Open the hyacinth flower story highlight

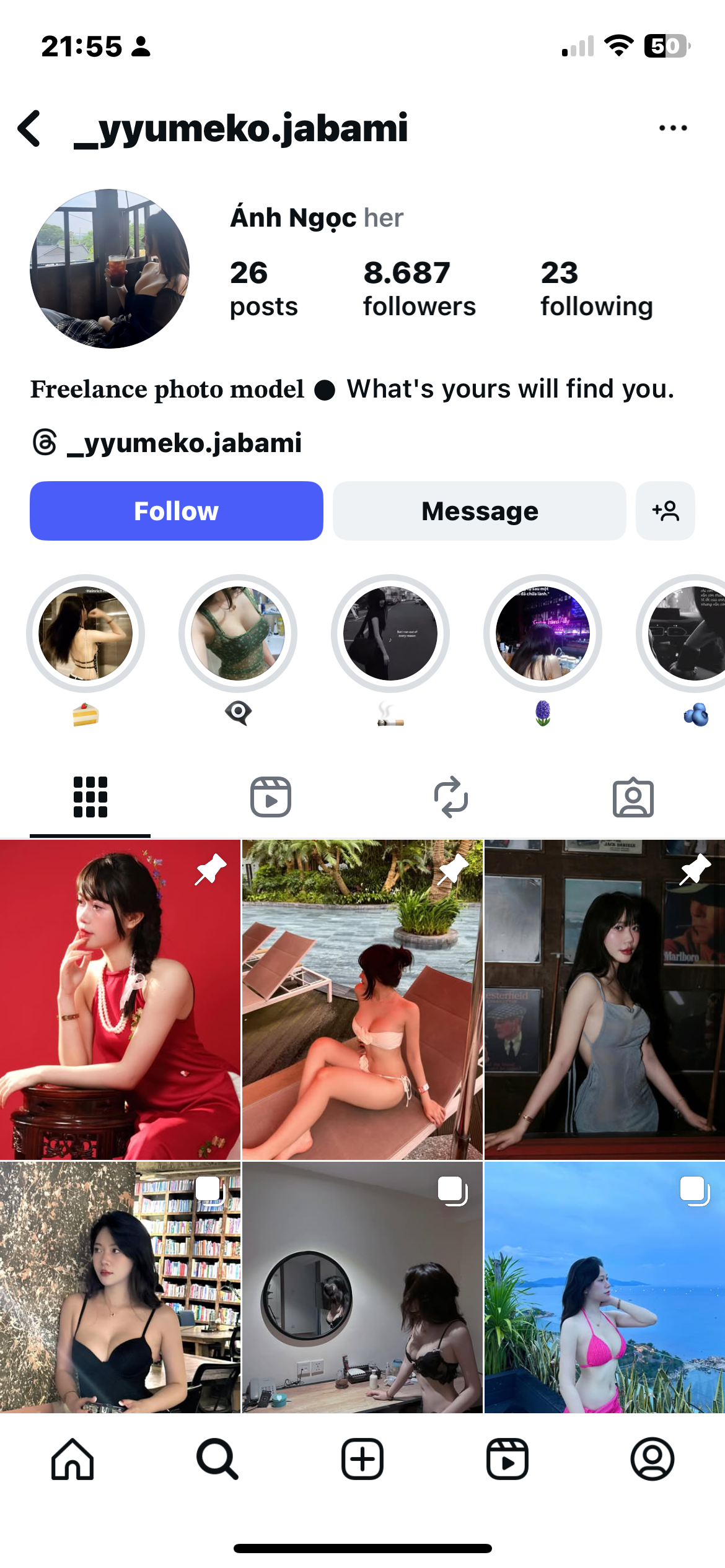pos(543,634)
